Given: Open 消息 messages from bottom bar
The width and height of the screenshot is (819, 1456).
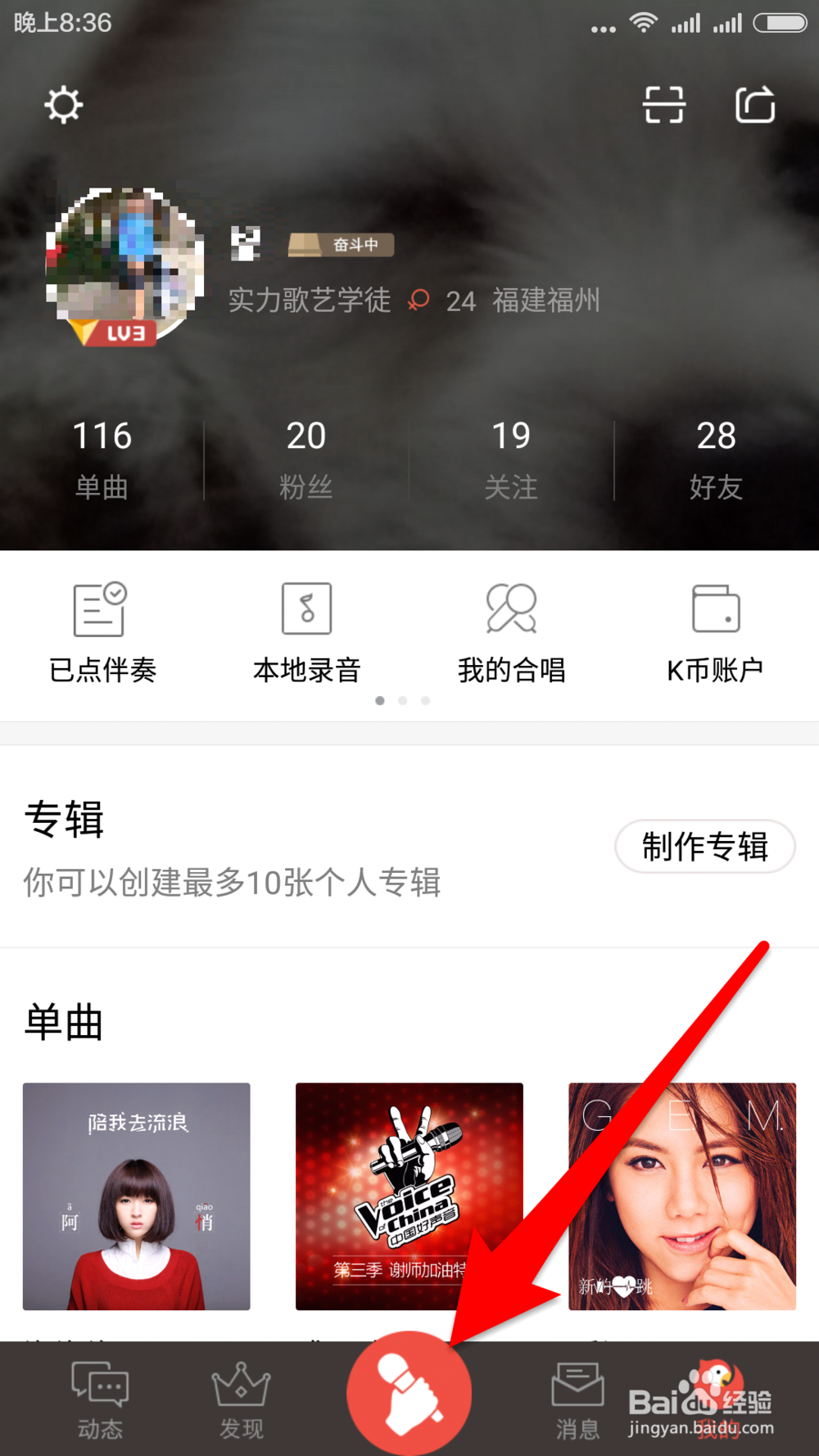Looking at the screenshot, I should (x=577, y=1396).
